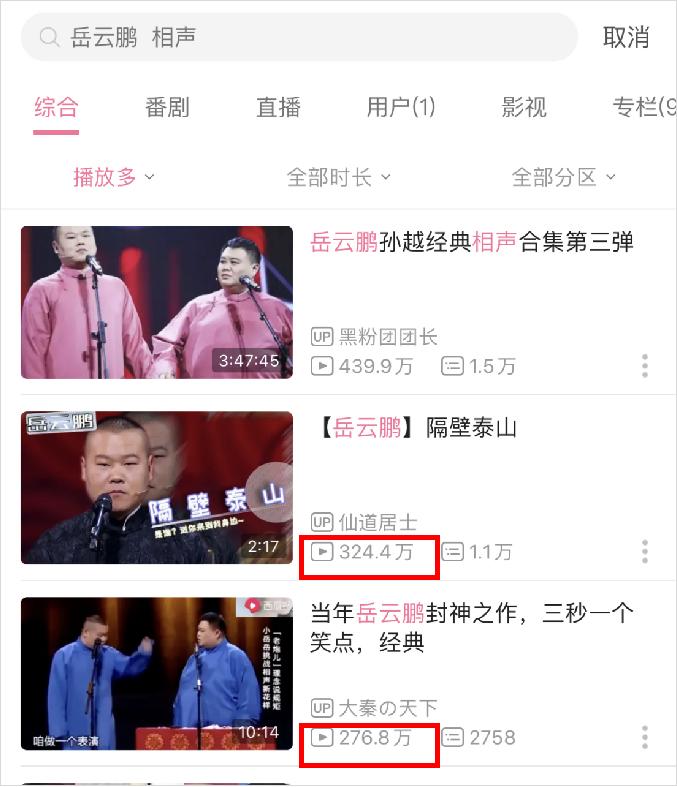Expand the 全部时长 duration filter
Image resolution: width=677 pixels, height=787 pixels.
[x=338, y=178]
